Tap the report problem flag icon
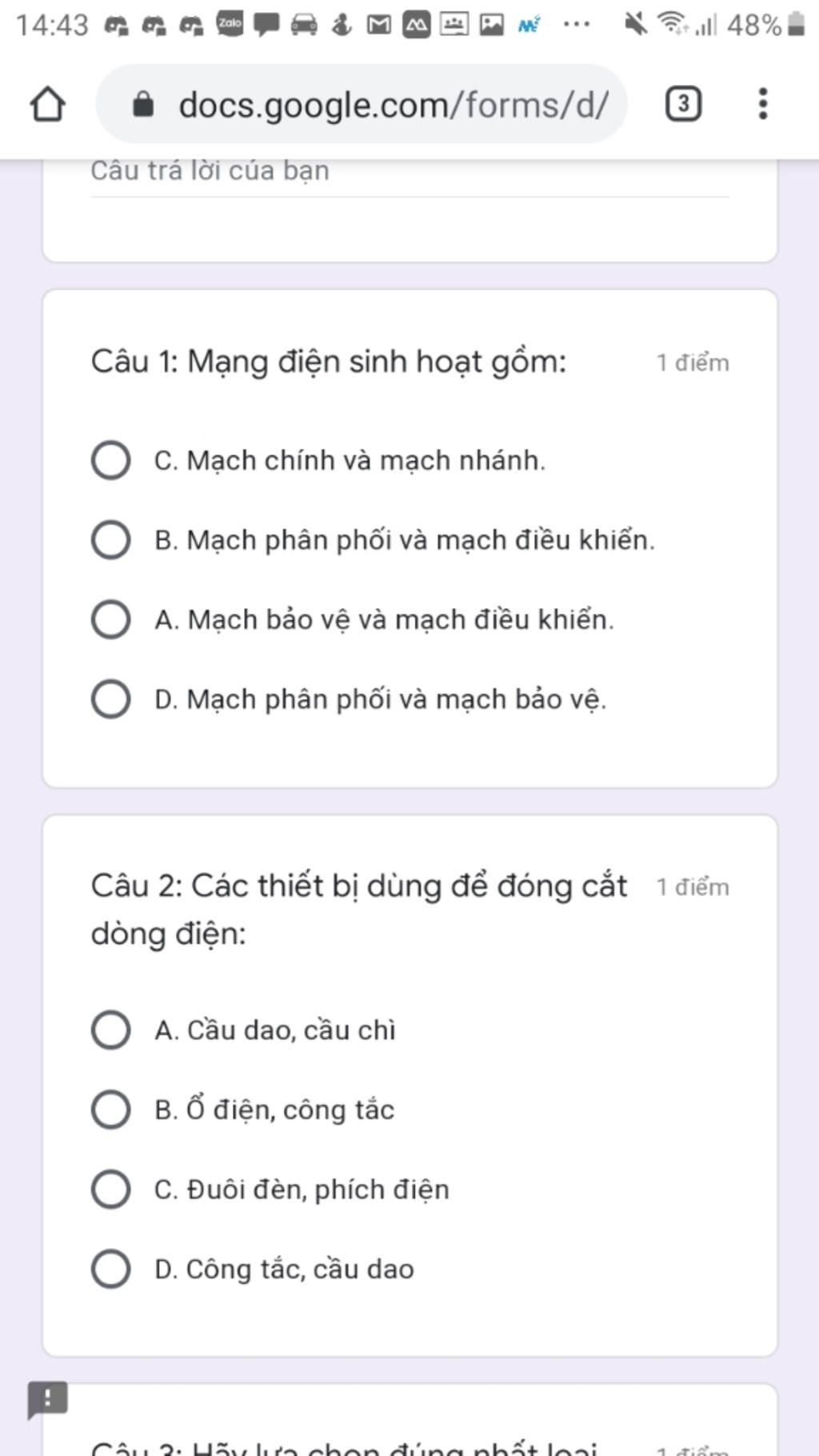Image resolution: width=819 pixels, height=1456 pixels. [48, 1399]
